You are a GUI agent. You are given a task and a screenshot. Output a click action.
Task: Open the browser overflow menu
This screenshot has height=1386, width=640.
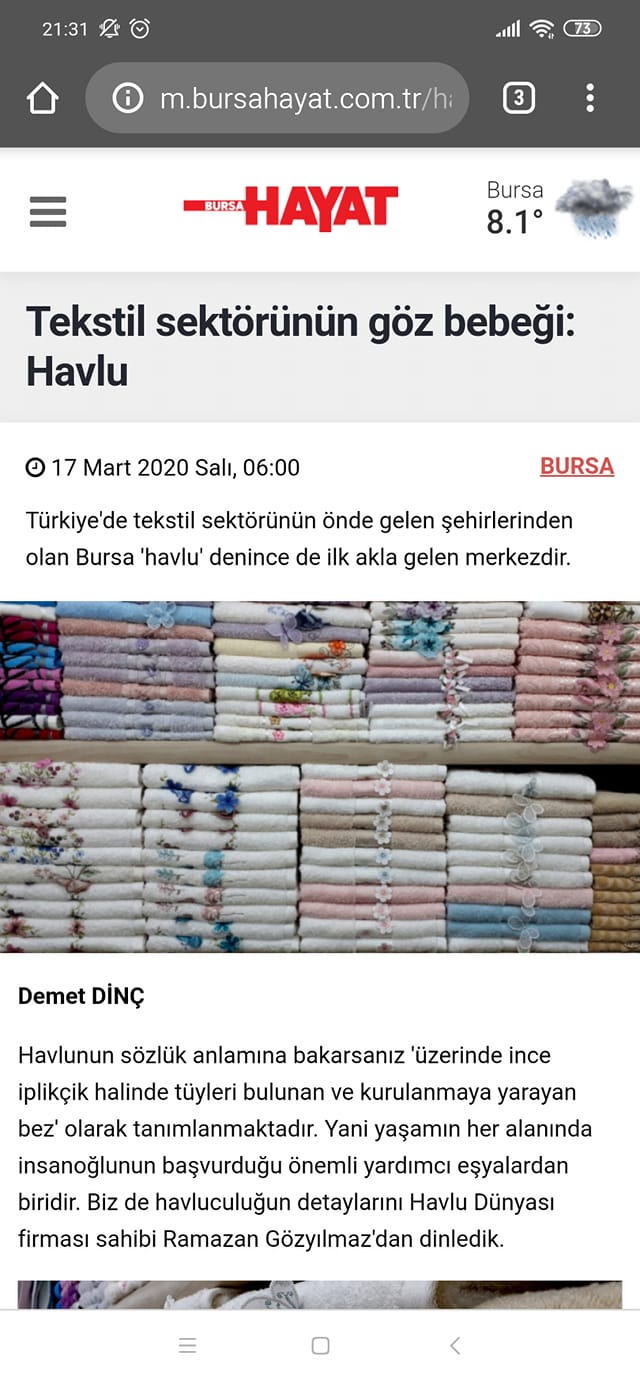click(590, 98)
